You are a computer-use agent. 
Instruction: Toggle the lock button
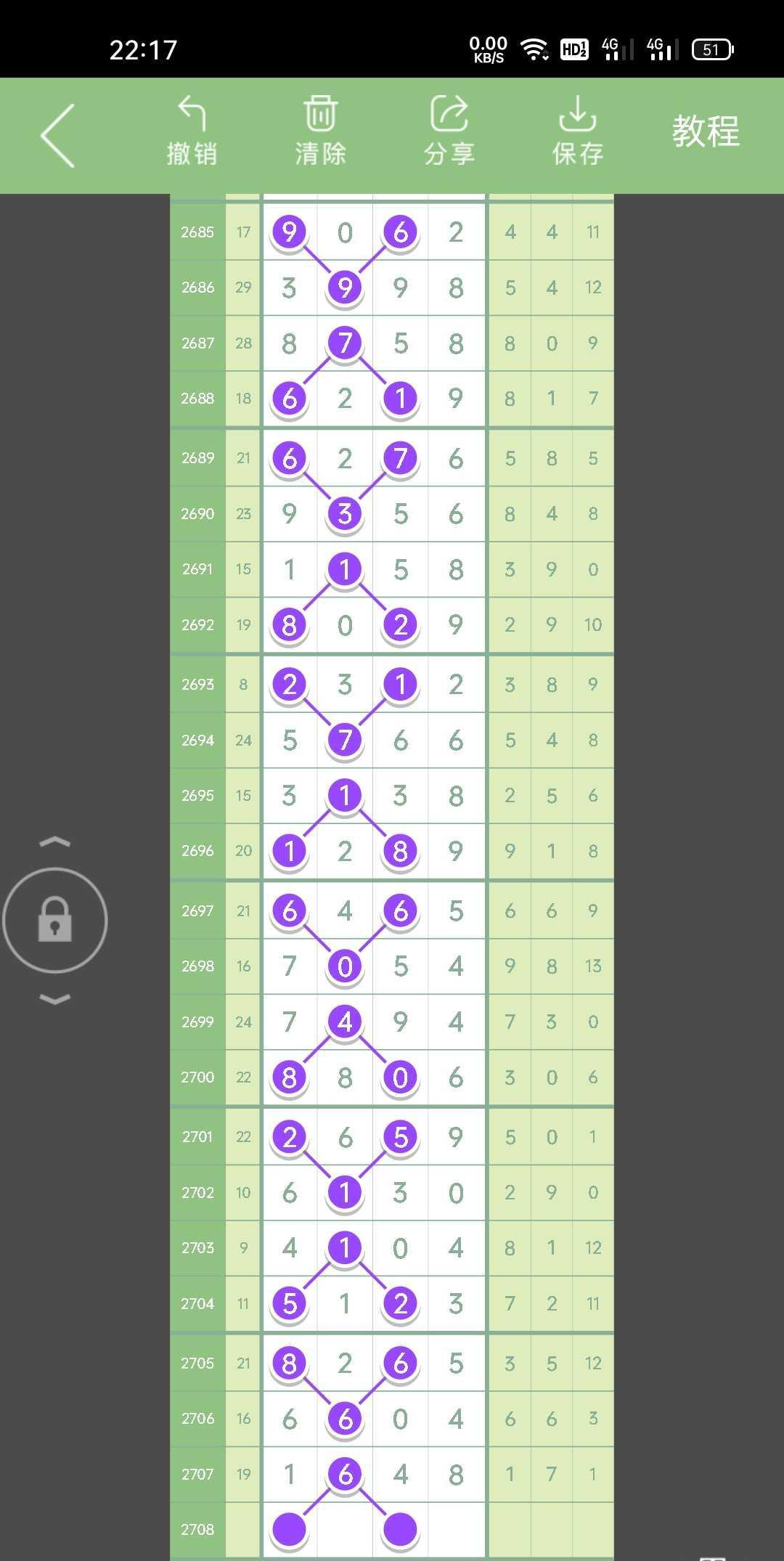point(55,920)
